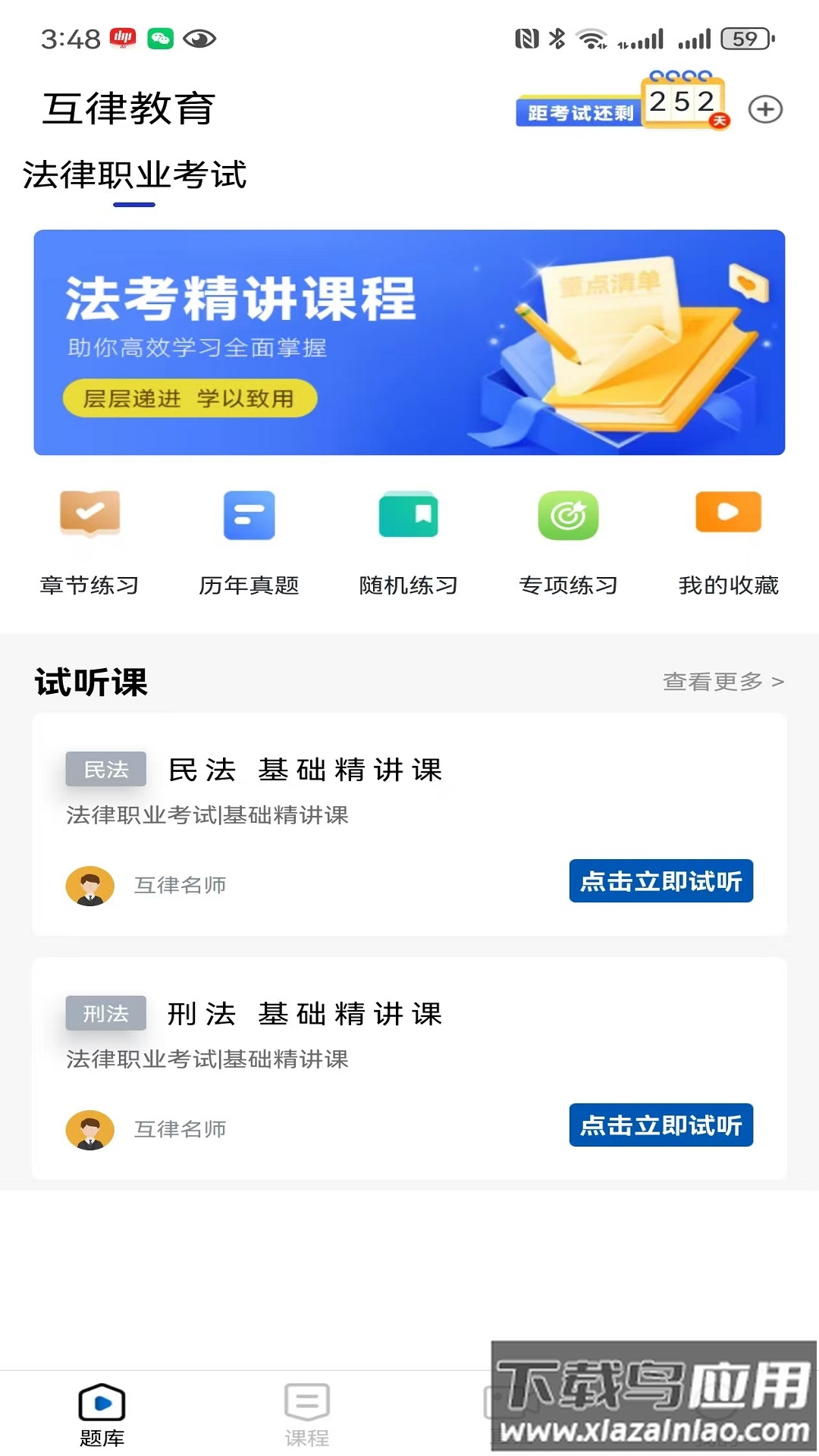Select the 民法 subject tag label
819x1456 pixels.
coord(105,769)
